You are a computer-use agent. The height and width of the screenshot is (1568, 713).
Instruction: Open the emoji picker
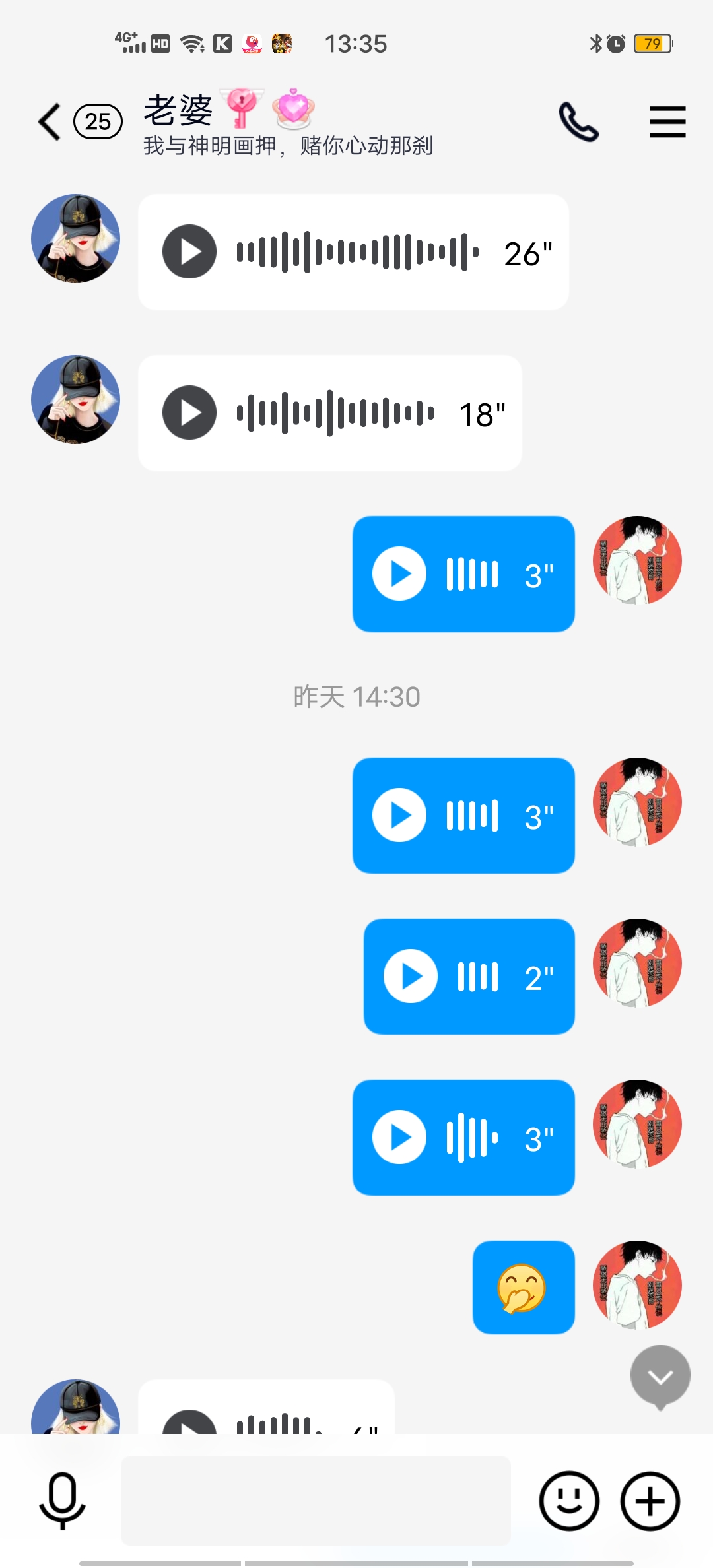click(569, 1501)
